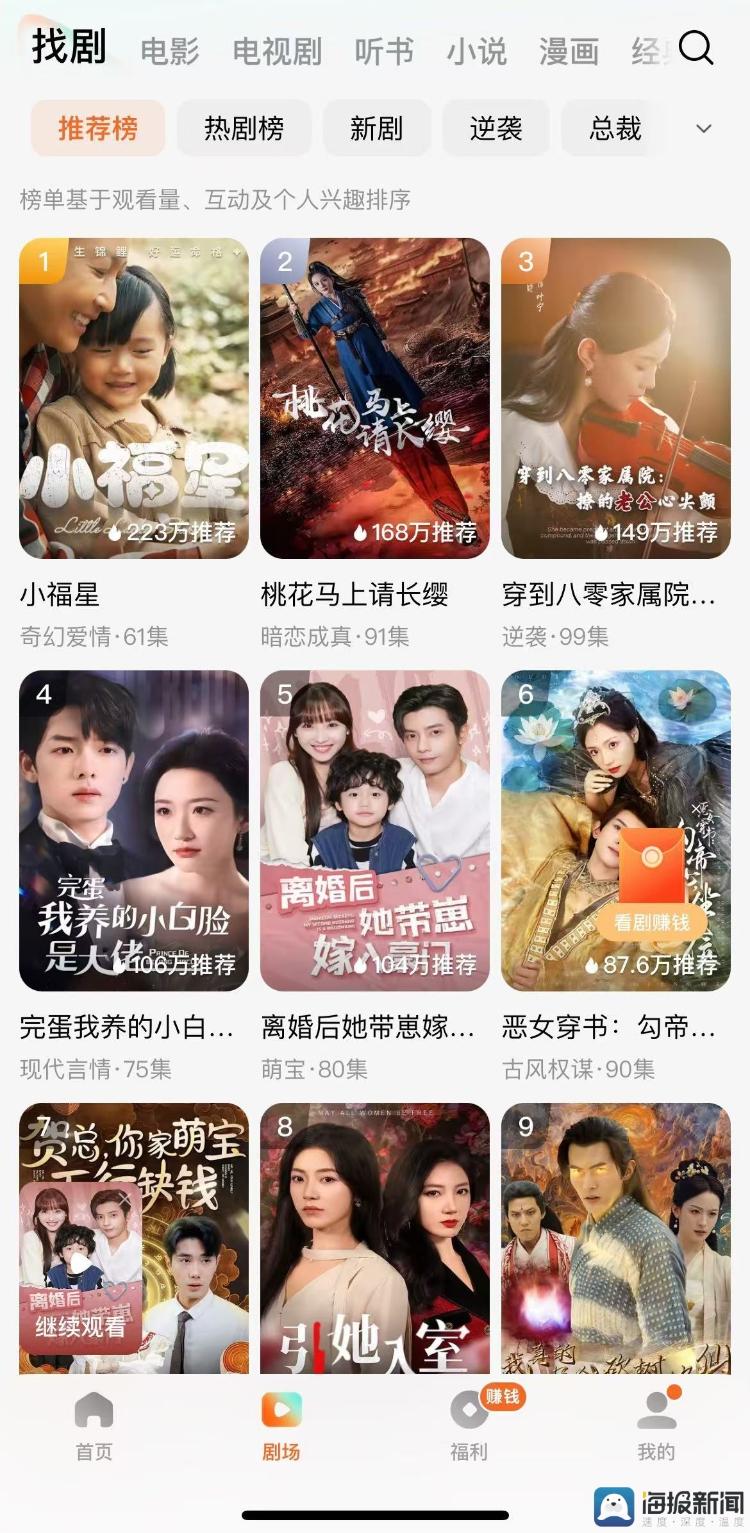Open the 听书 tab
Image resolution: width=750 pixels, height=1533 pixels.
coord(384,51)
